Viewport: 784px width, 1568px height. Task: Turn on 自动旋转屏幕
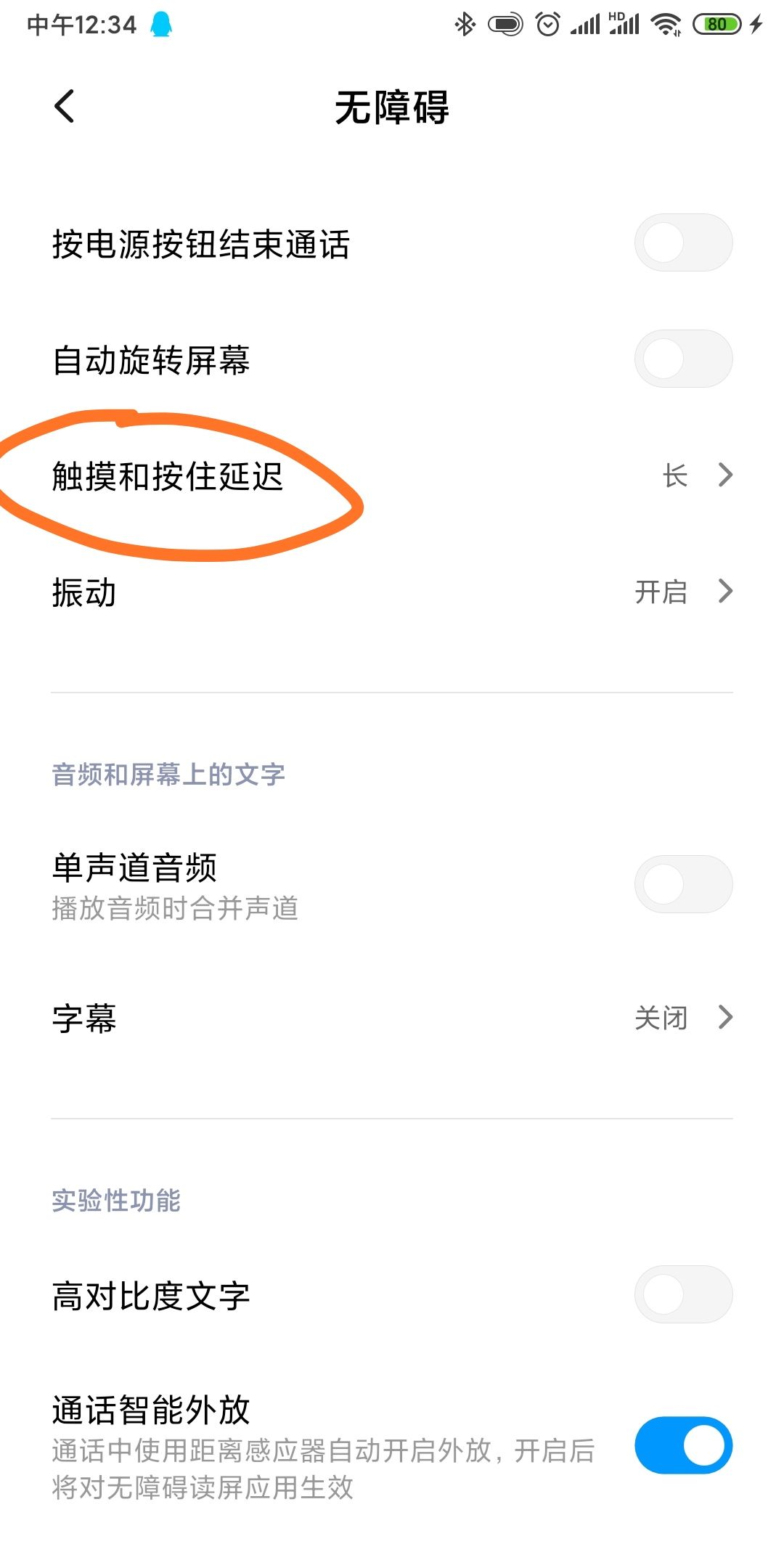683,358
